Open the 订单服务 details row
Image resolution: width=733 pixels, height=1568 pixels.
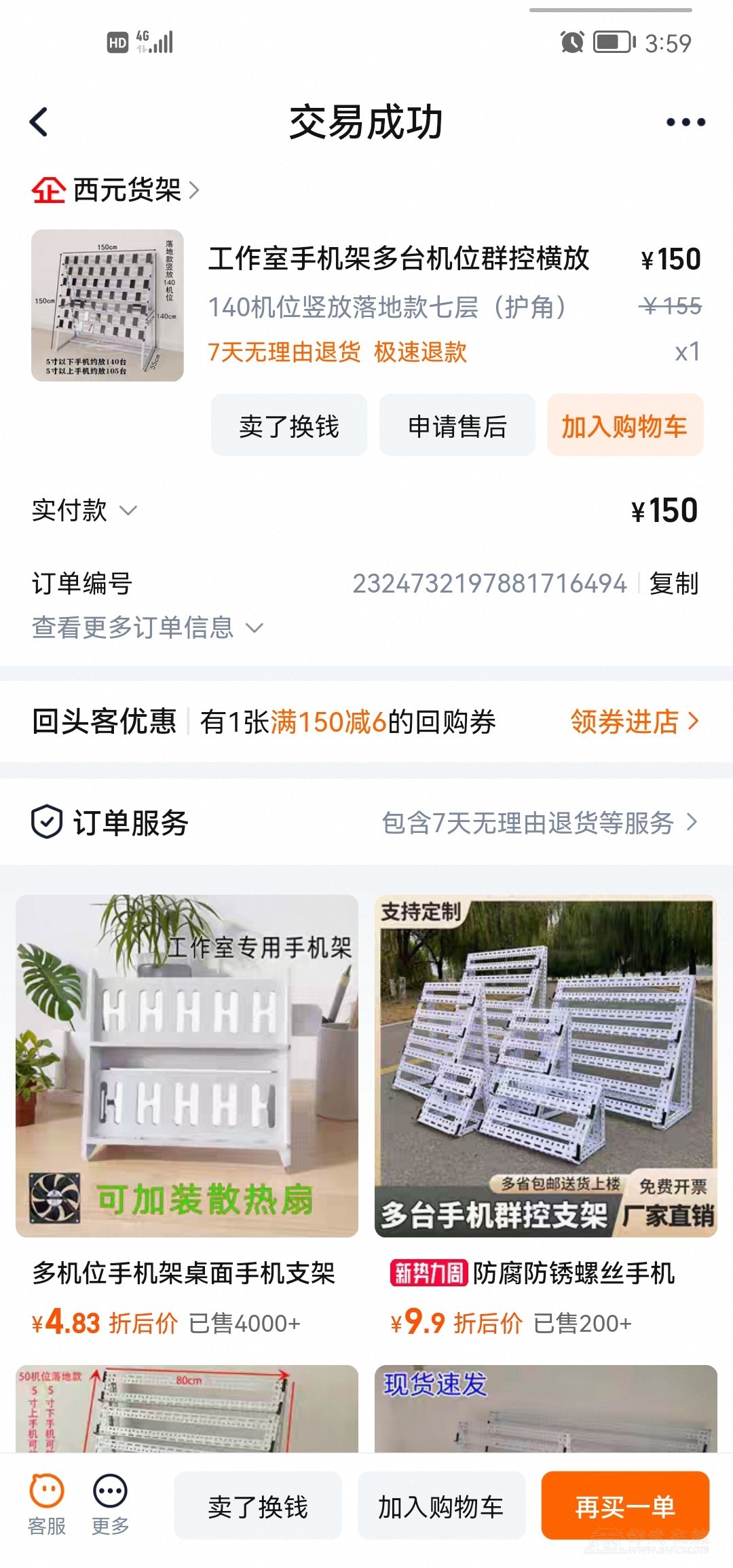click(x=366, y=823)
